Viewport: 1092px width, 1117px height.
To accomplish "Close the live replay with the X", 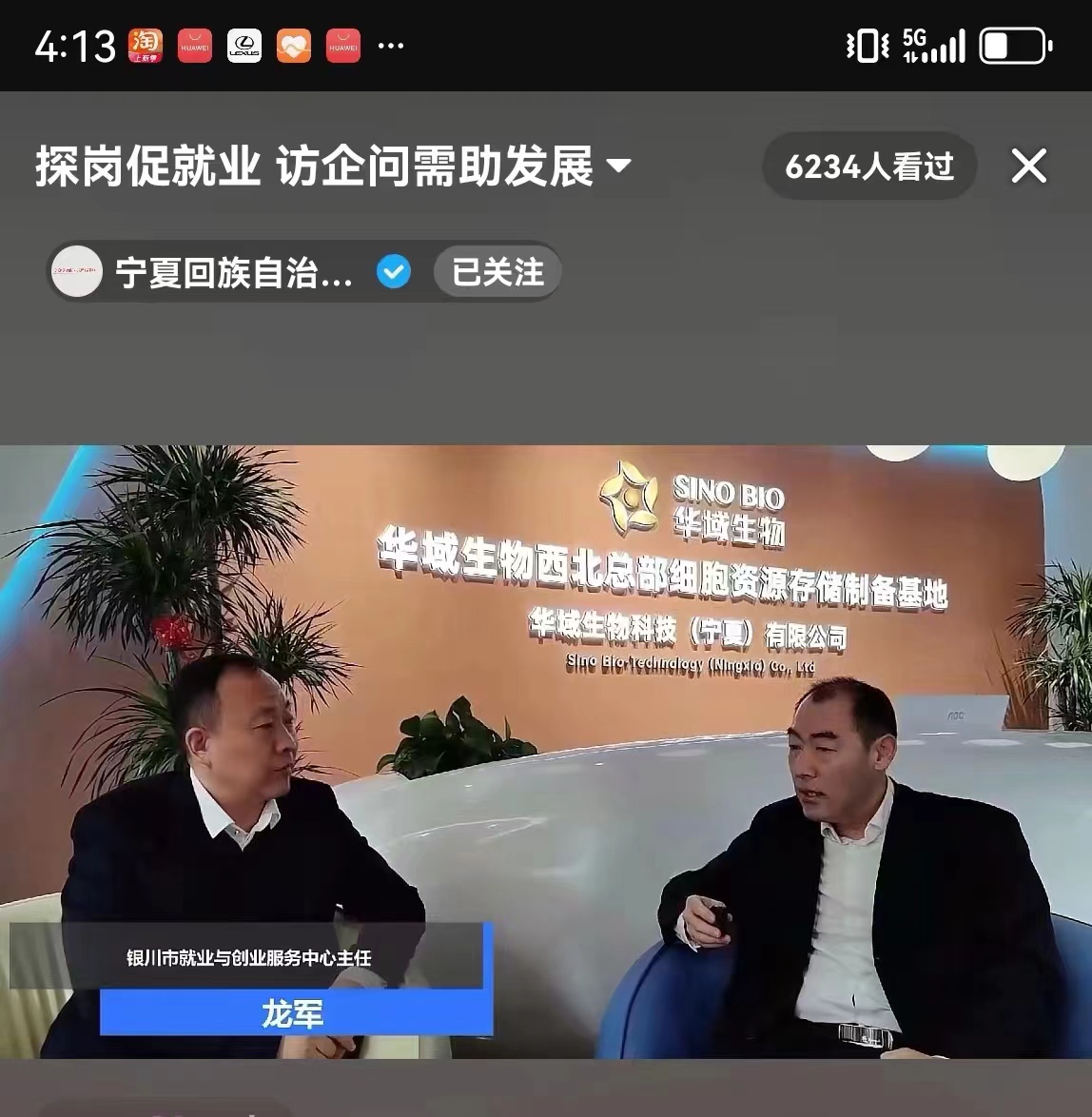I will pyautogui.click(x=1028, y=167).
